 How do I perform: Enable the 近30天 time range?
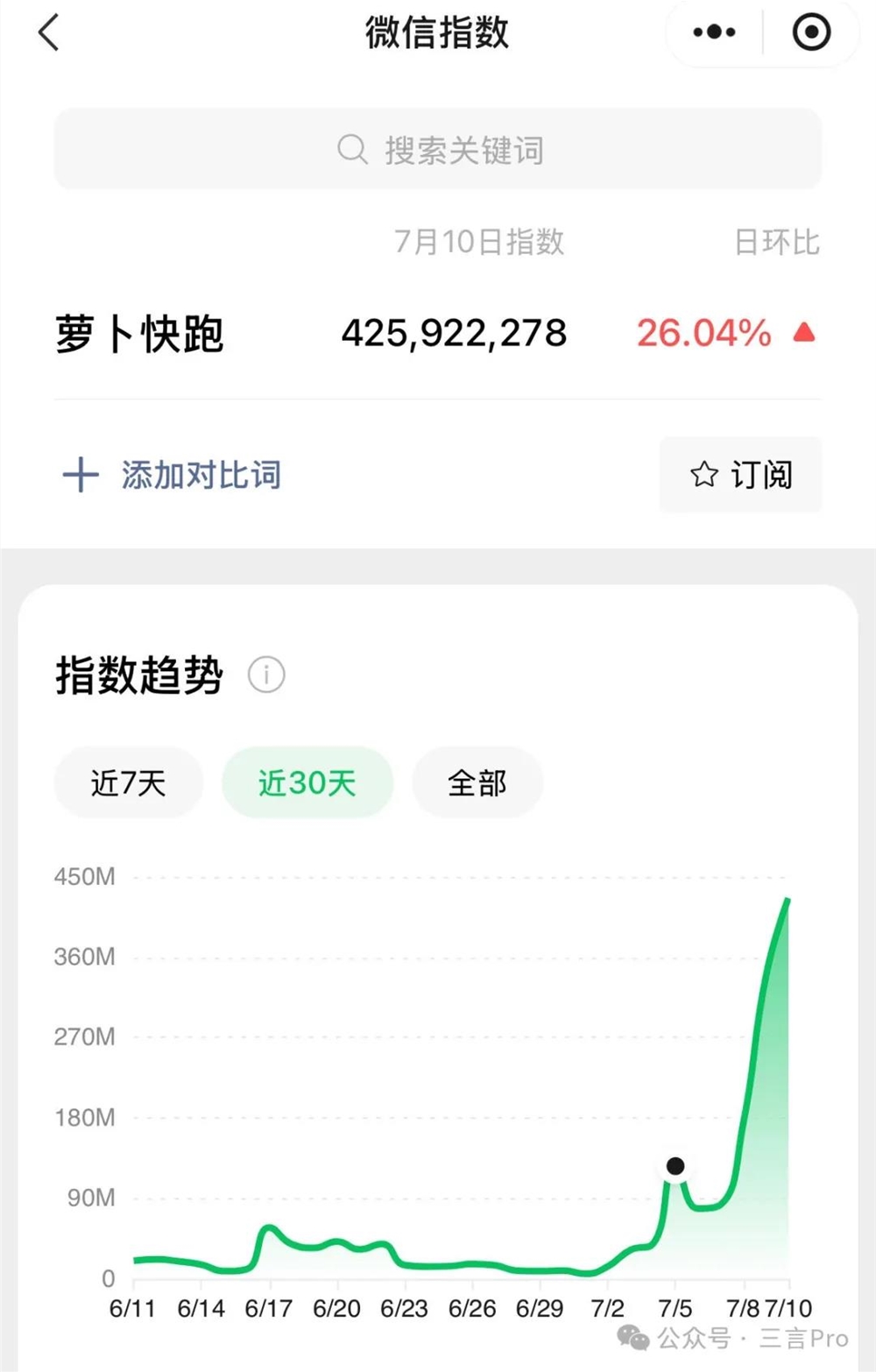(307, 782)
